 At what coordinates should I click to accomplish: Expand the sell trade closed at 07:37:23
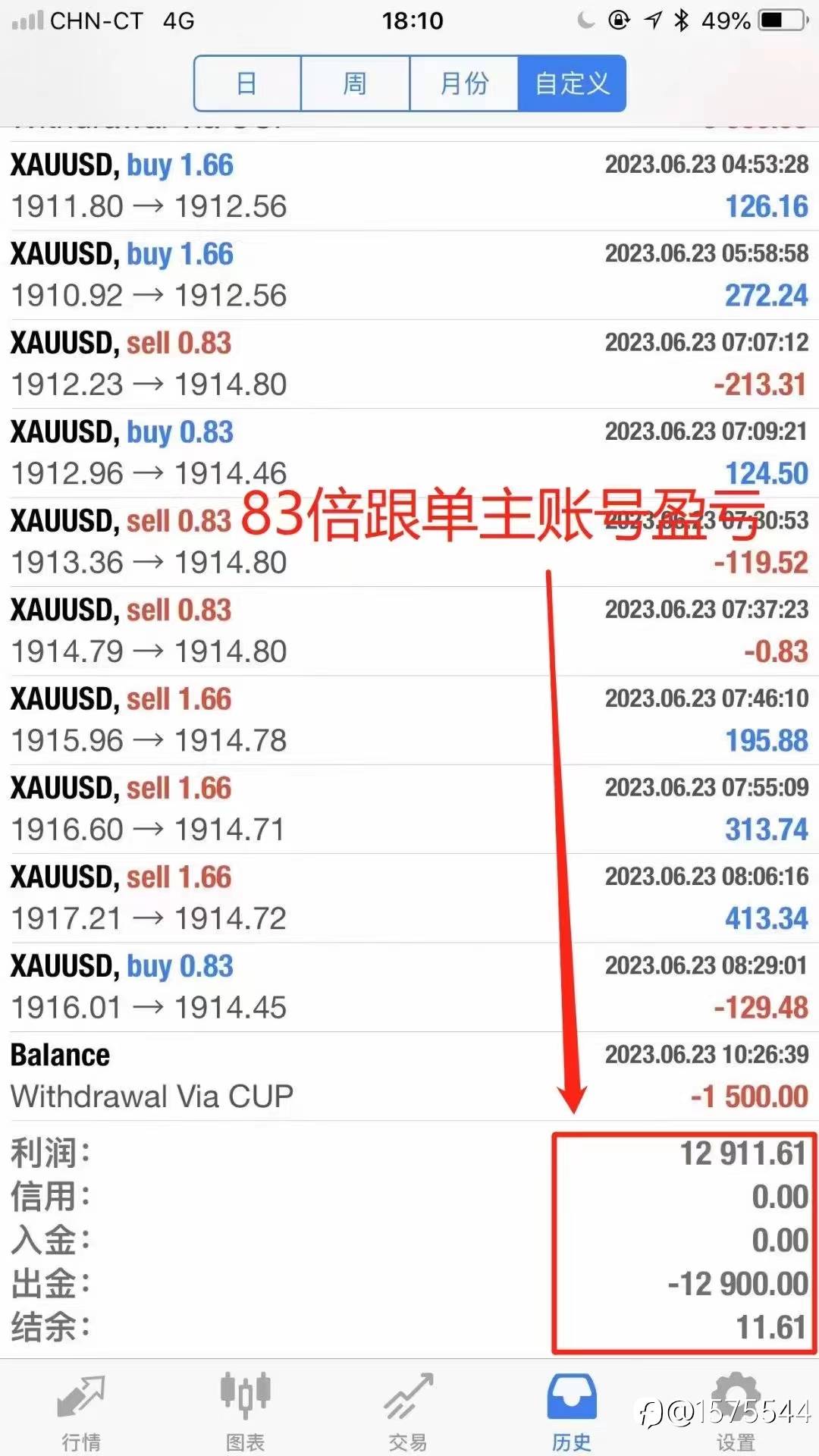point(409,631)
